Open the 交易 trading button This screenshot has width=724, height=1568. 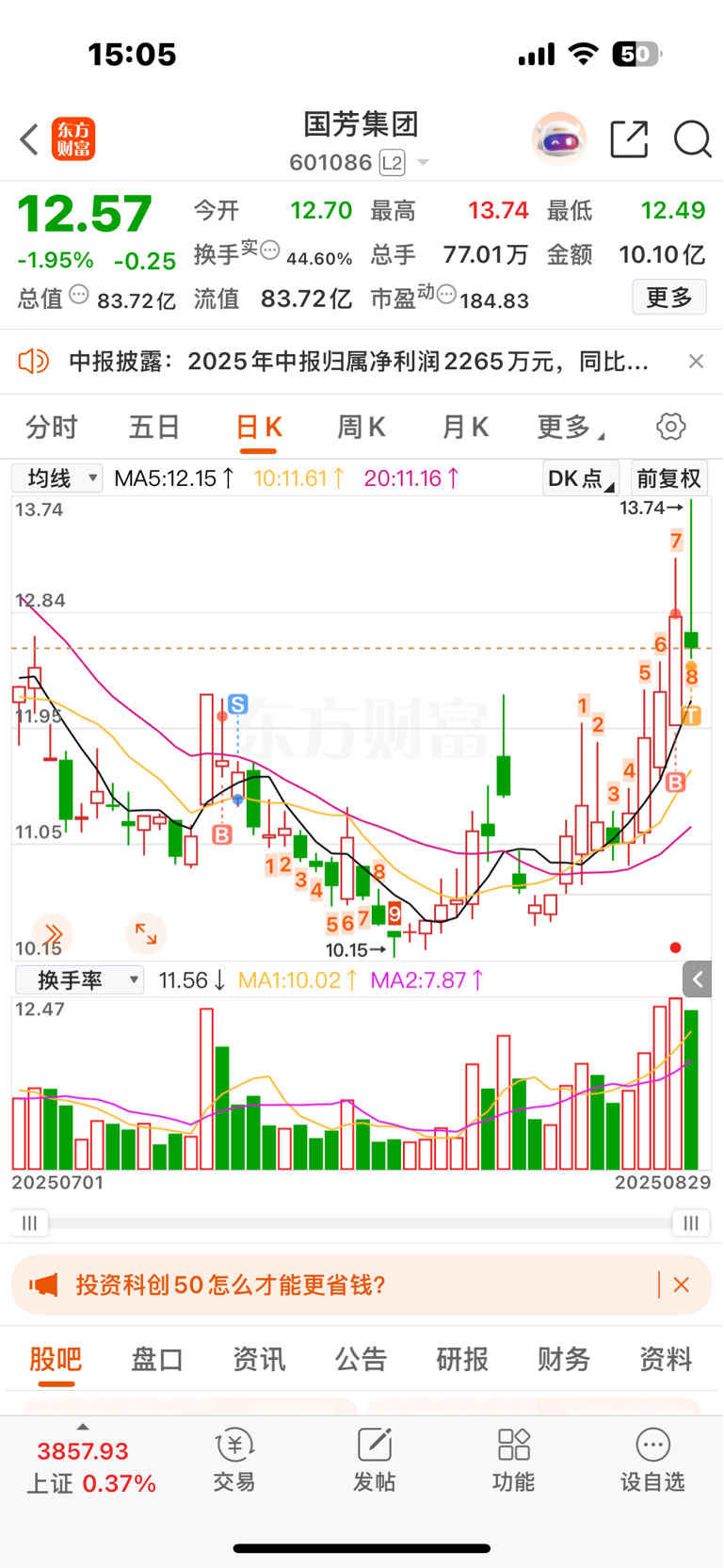[x=234, y=1460]
